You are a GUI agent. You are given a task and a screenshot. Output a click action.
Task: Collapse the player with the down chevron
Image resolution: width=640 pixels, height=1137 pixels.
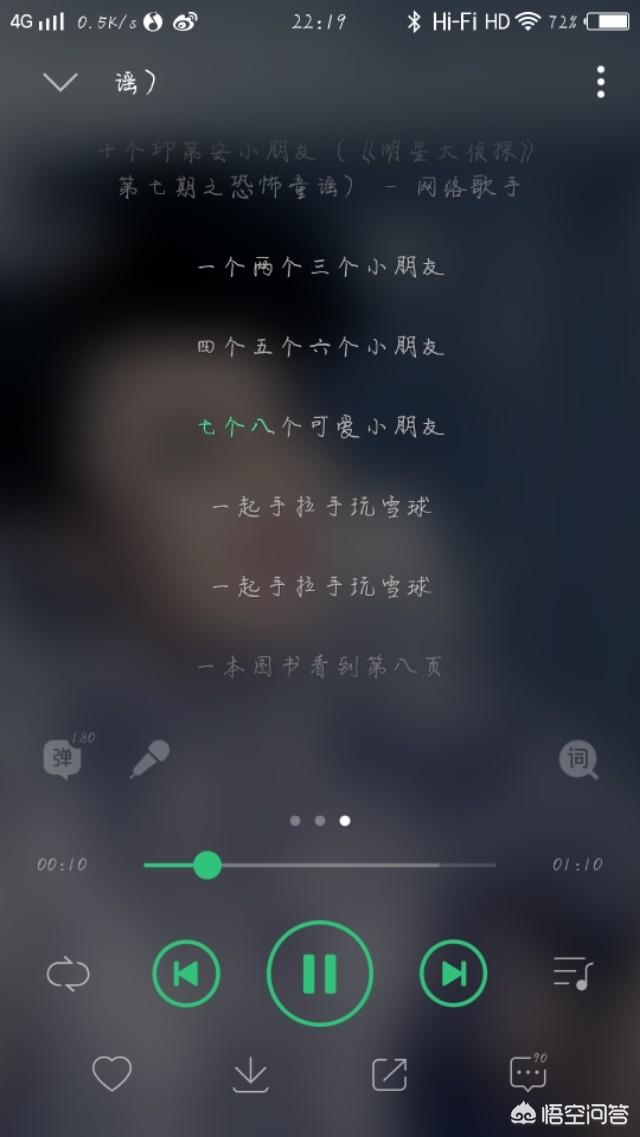tap(60, 82)
